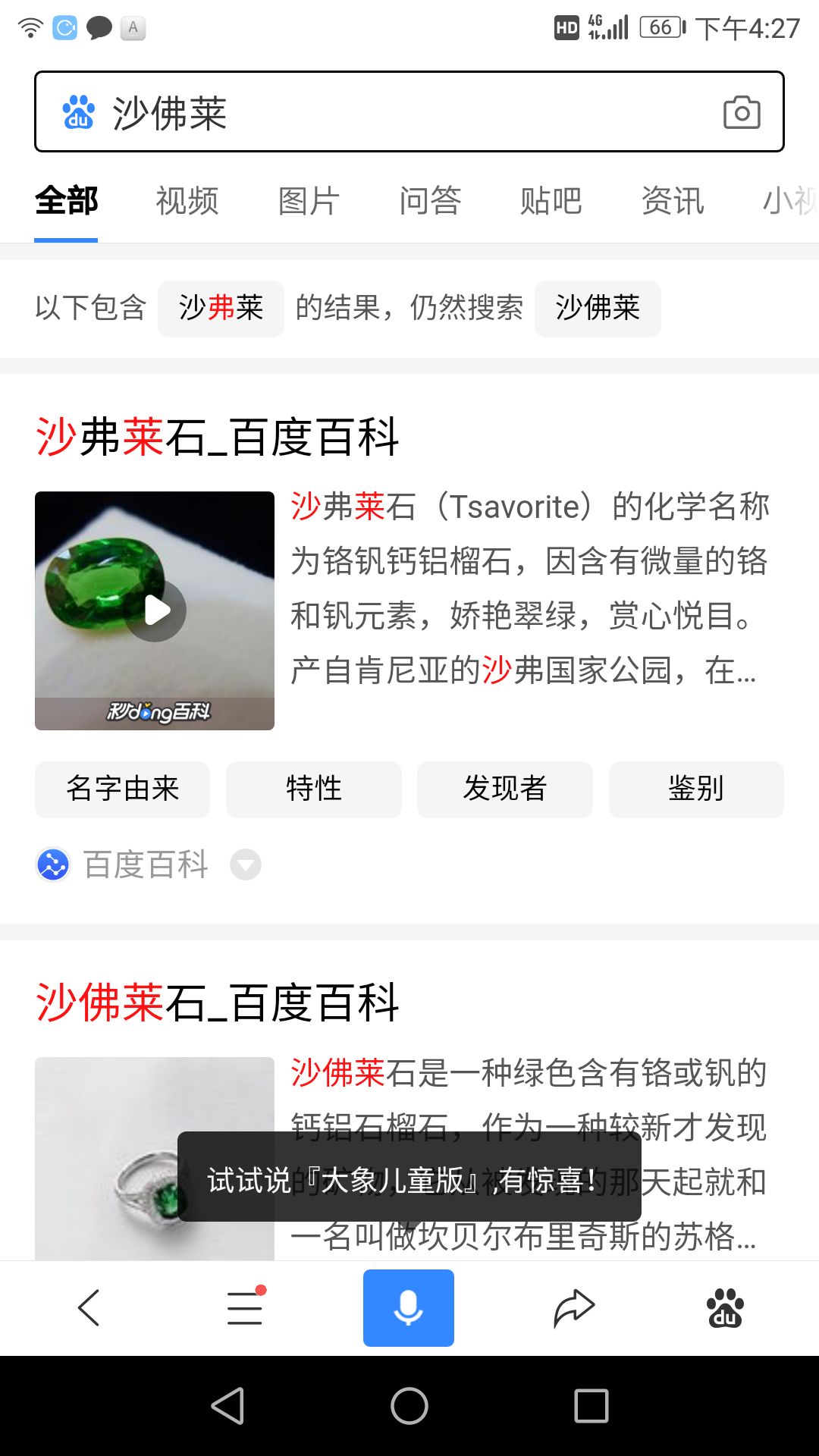Tap the 特性 chip
This screenshot has width=819, height=1456.
tap(314, 789)
